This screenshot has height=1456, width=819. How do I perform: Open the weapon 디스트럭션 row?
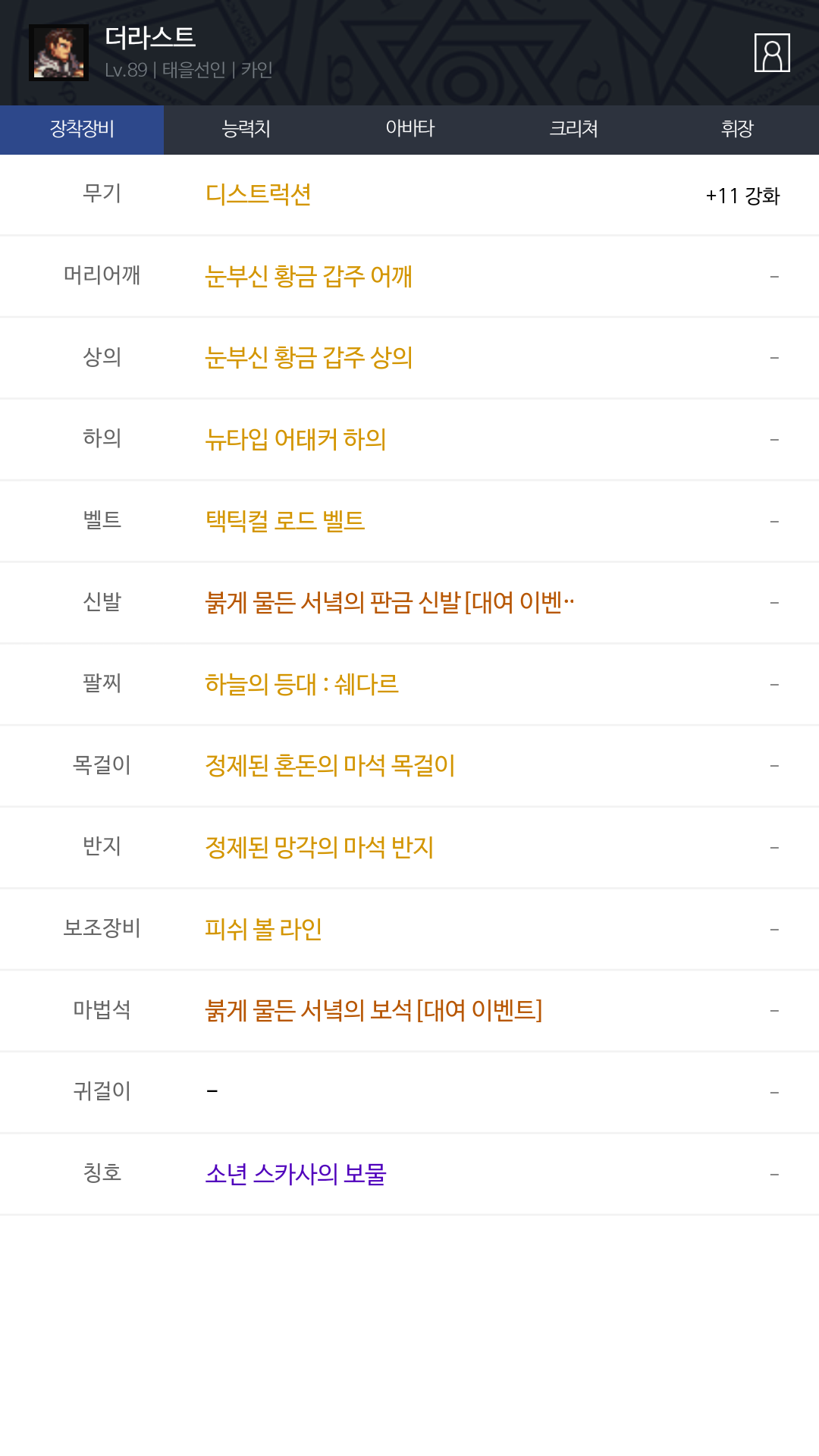[409, 195]
